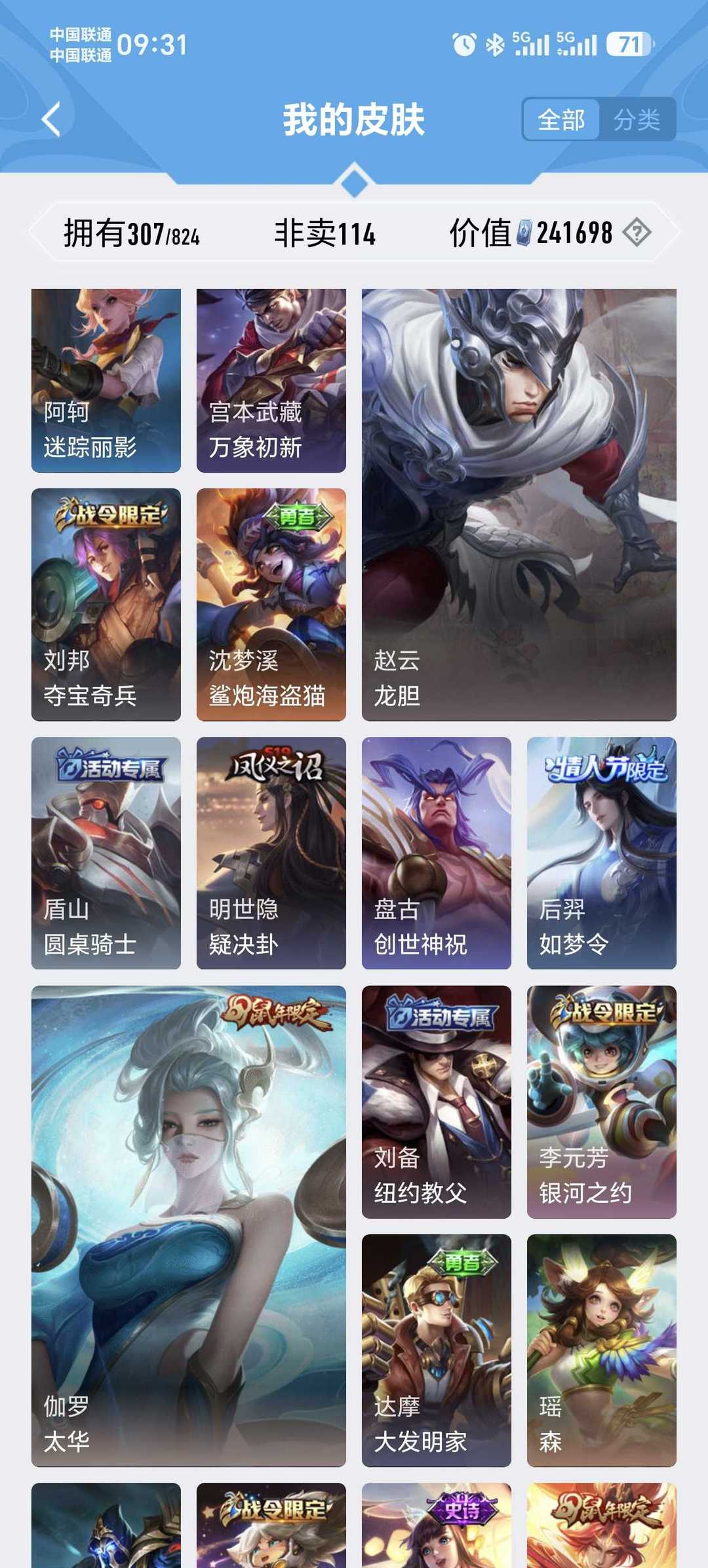Viewport: 708px width, 1568px height.
Task: Go back using the arrow
Action: pyautogui.click(x=51, y=119)
